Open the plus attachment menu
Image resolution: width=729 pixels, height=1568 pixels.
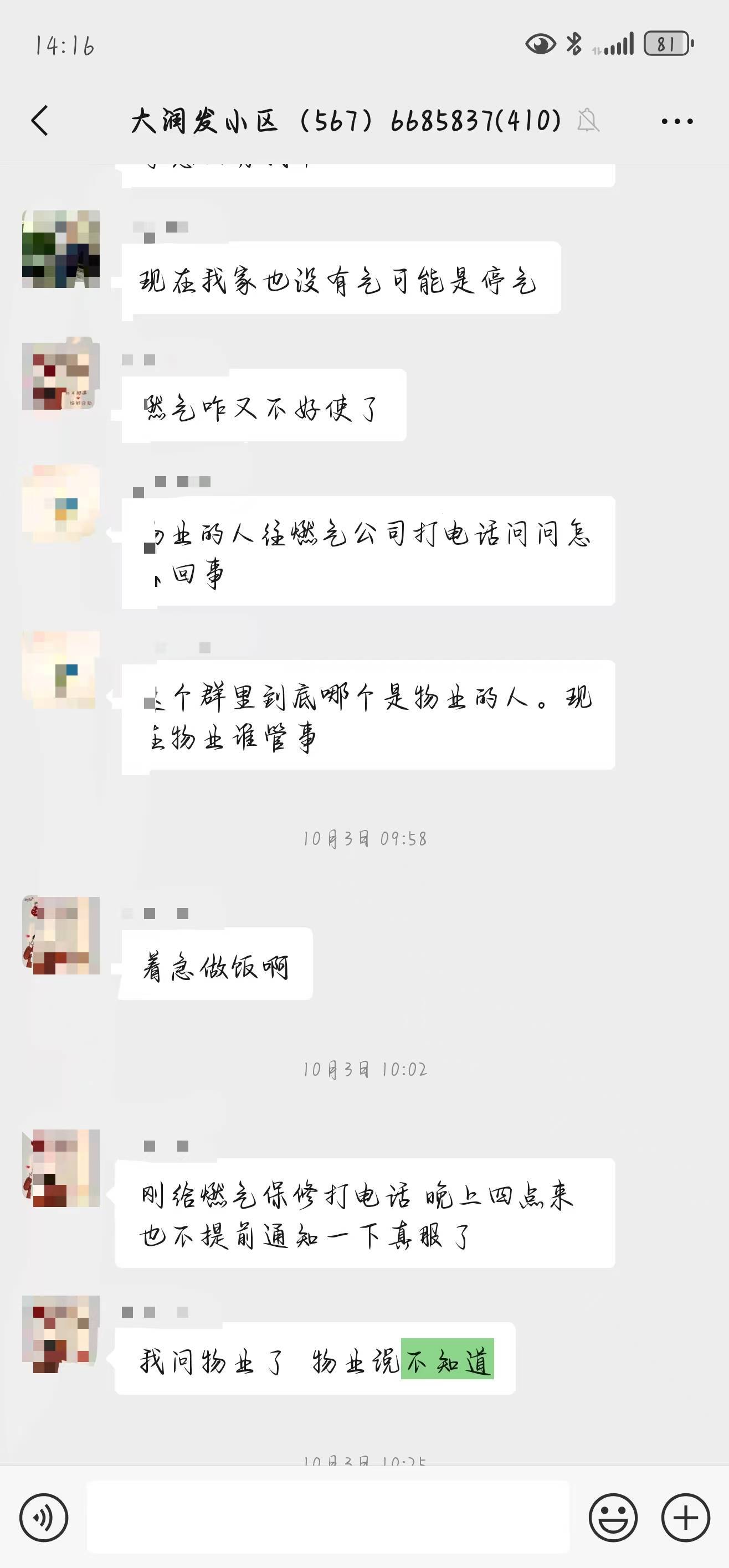point(685,1517)
